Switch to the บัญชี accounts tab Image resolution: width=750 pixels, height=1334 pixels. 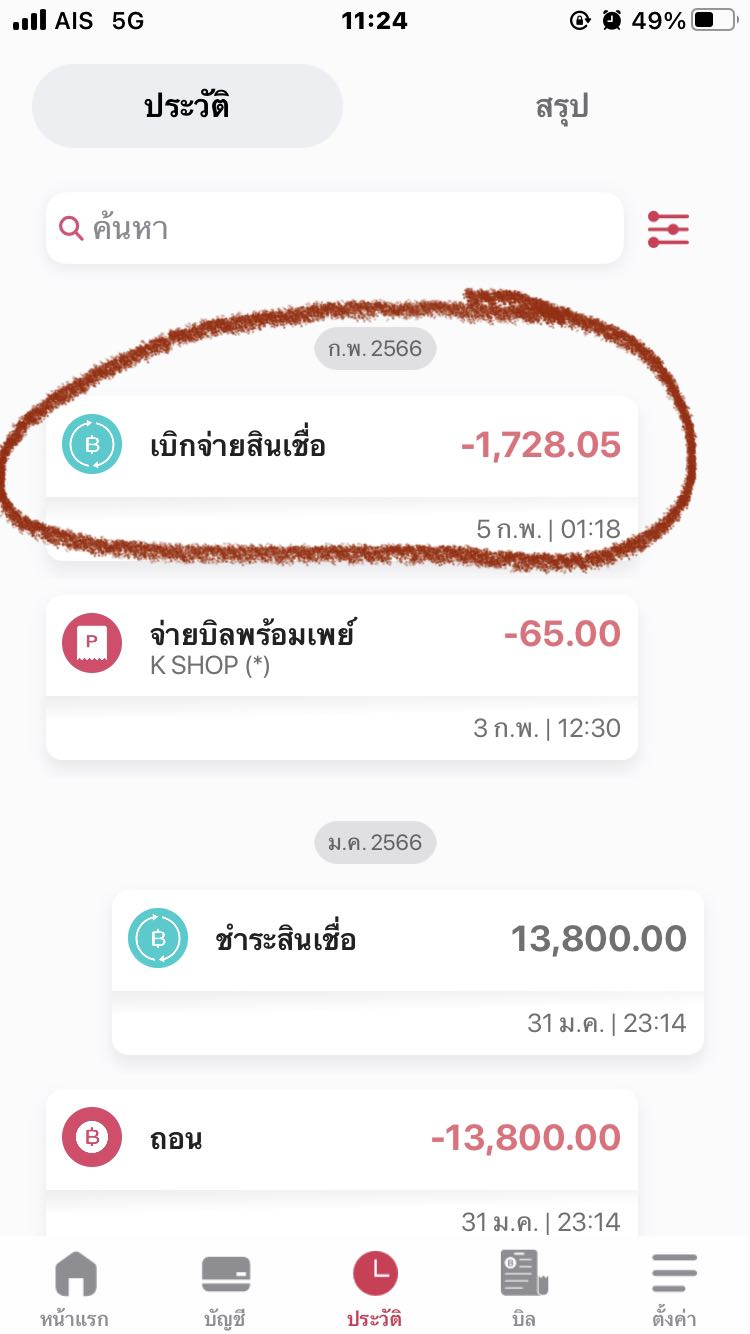[x=225, y=1288]
